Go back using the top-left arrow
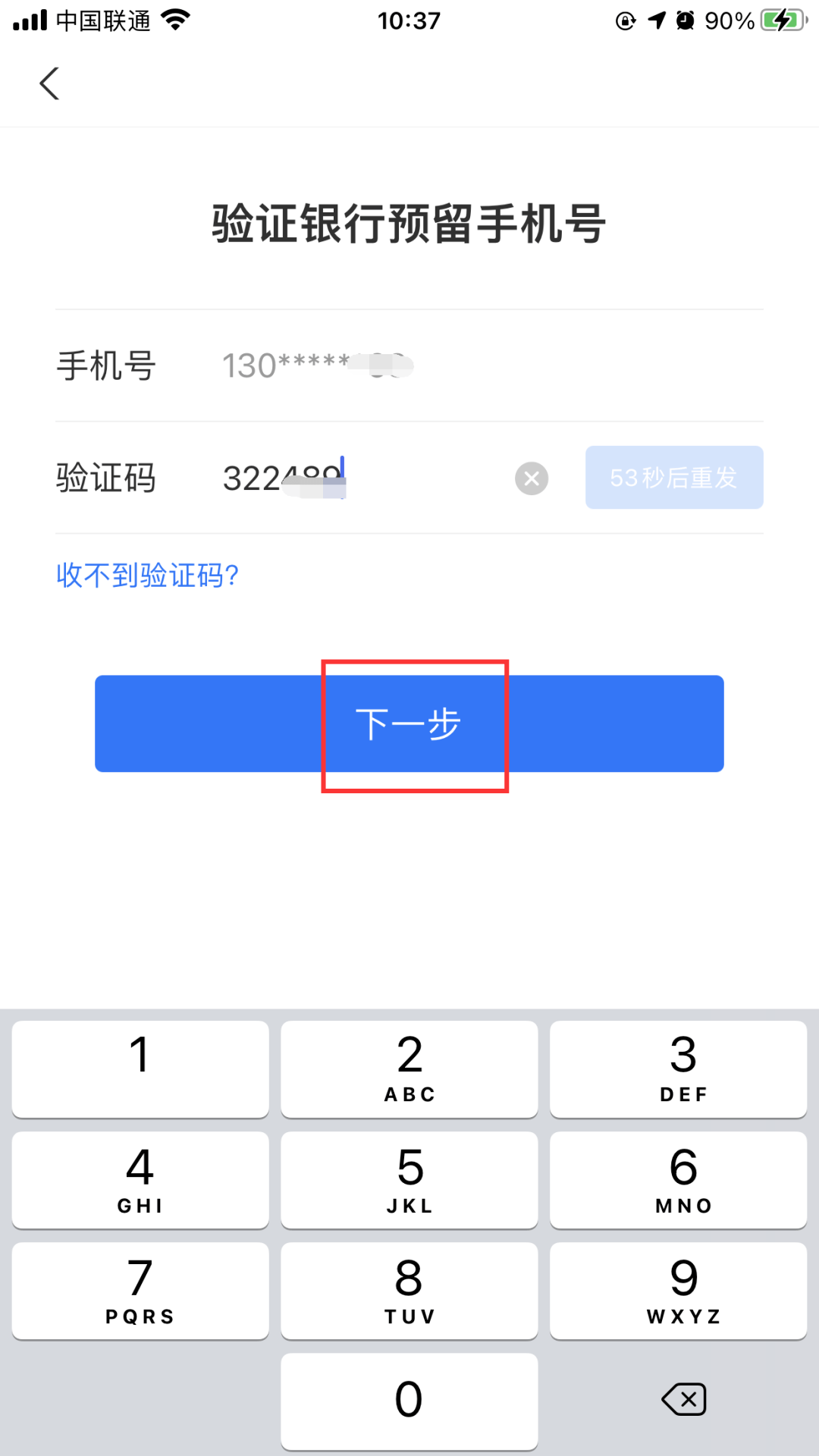Screen dimensions: 819x1456 click(49, 83)
